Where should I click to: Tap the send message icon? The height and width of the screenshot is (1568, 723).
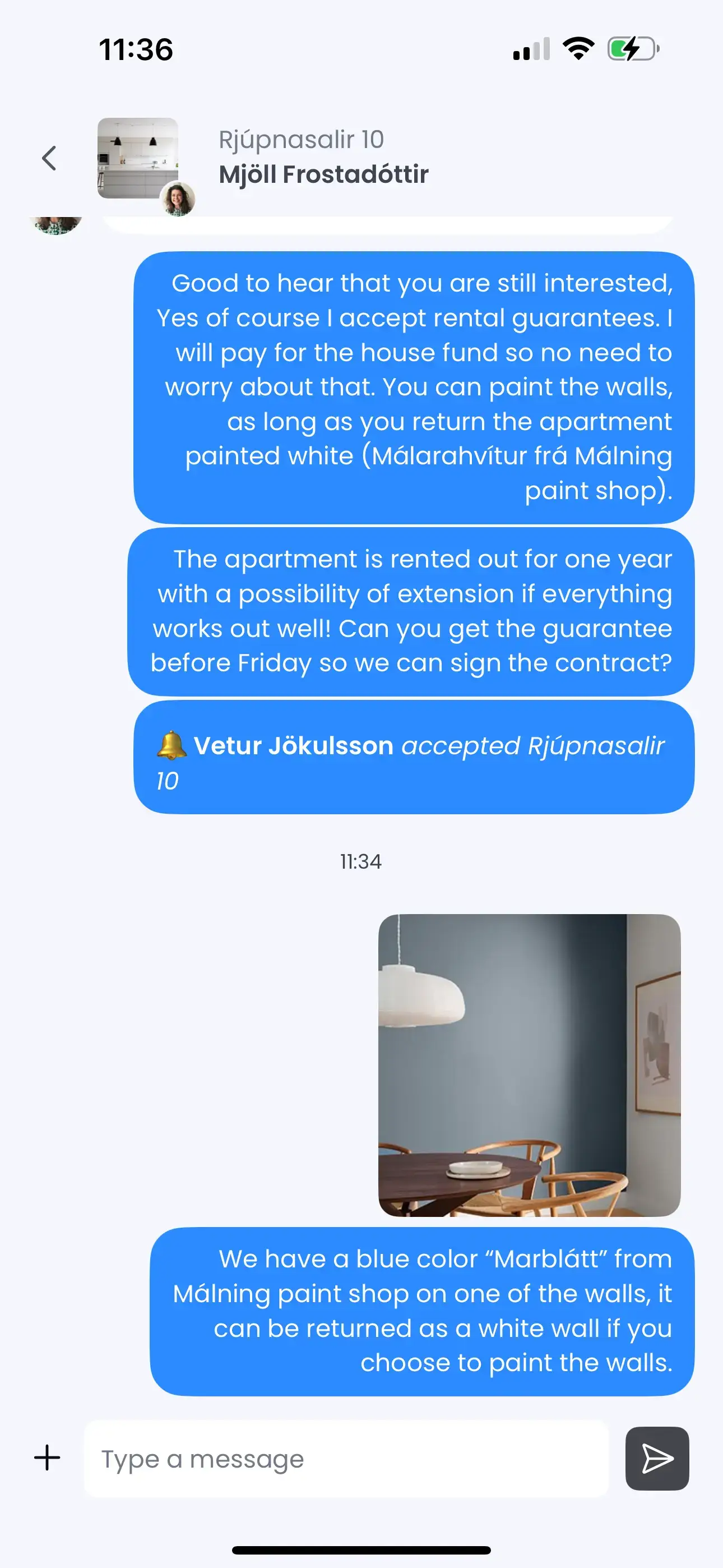656,1459
